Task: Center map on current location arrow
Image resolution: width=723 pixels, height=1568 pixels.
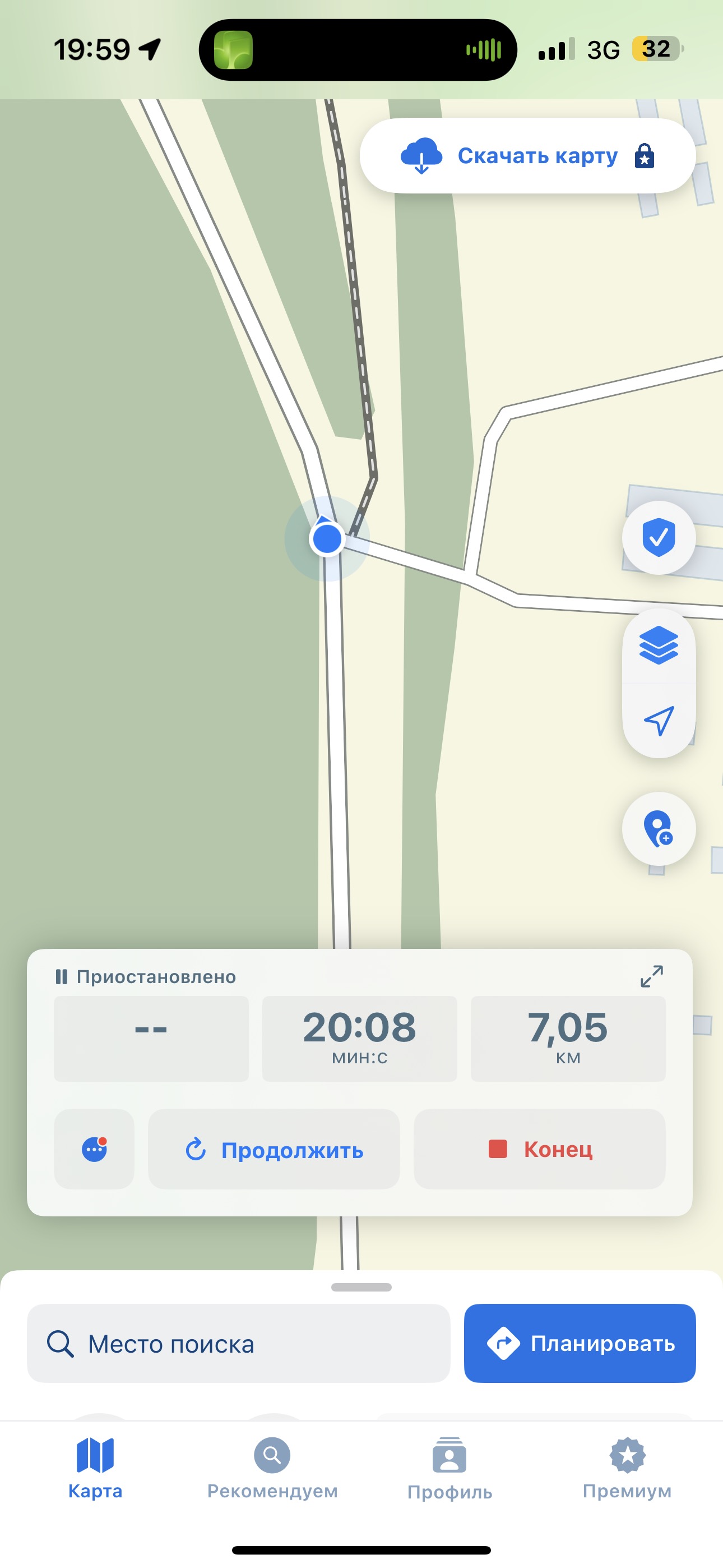Action: [x=659, y=721]
